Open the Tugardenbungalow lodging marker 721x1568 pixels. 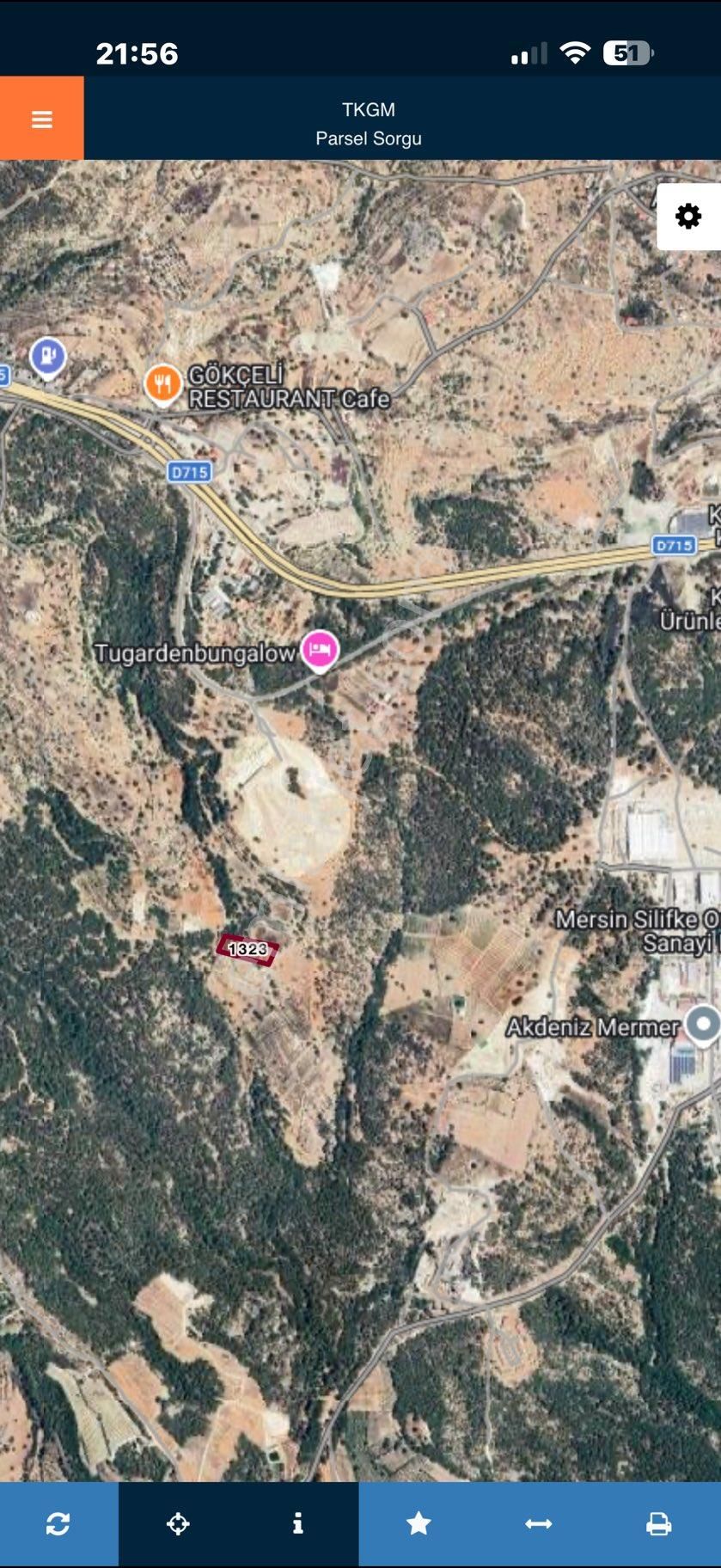tap(320, 651)
